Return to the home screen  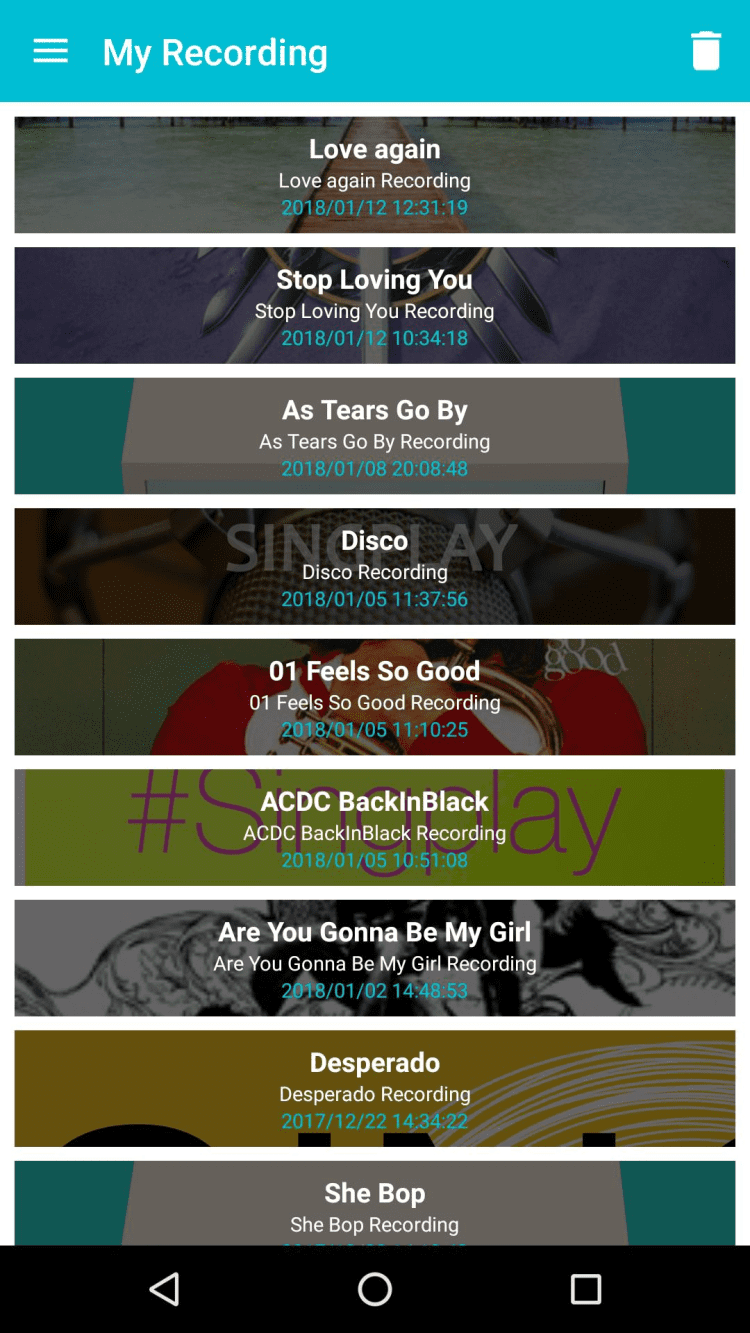[375, 1289]
